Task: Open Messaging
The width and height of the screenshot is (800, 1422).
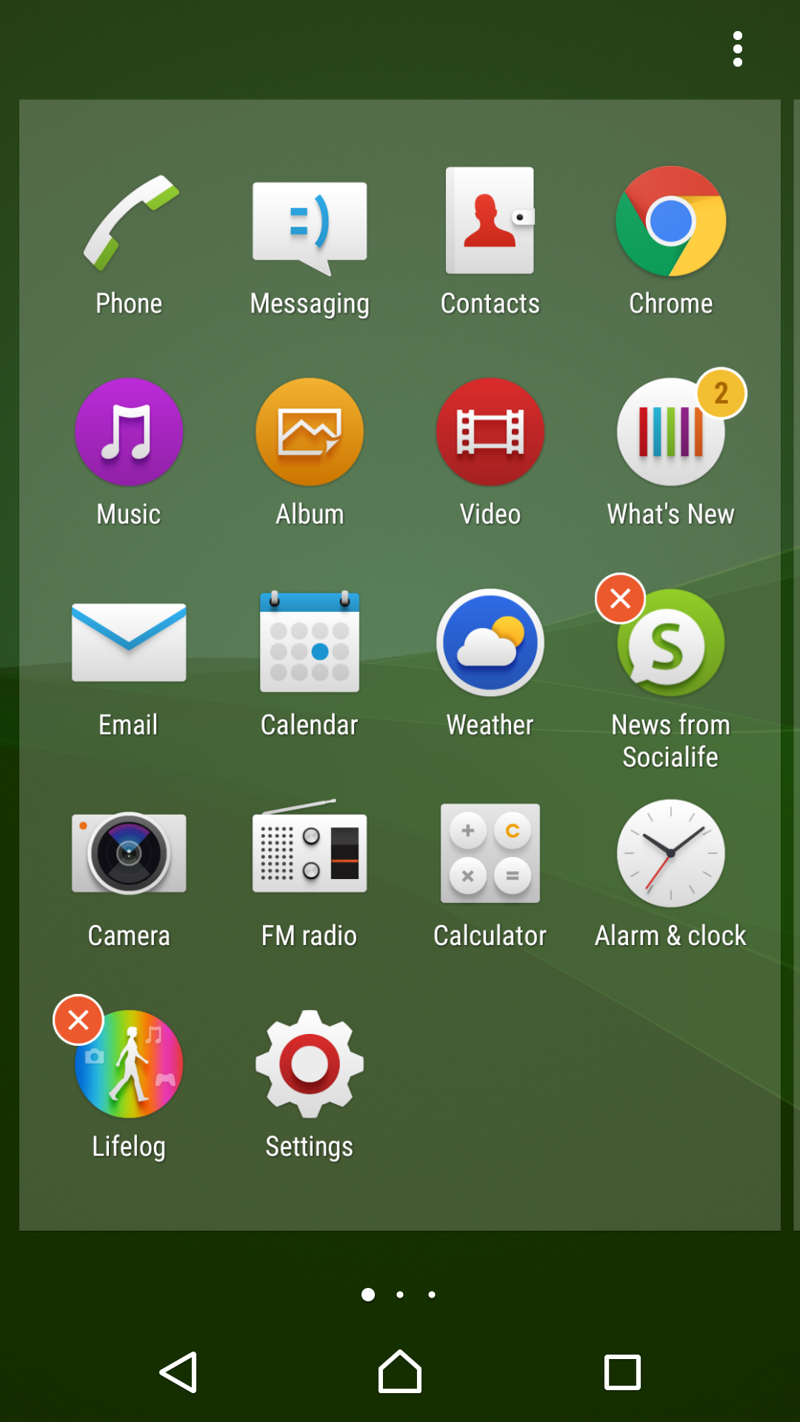Action: [309, 222]
